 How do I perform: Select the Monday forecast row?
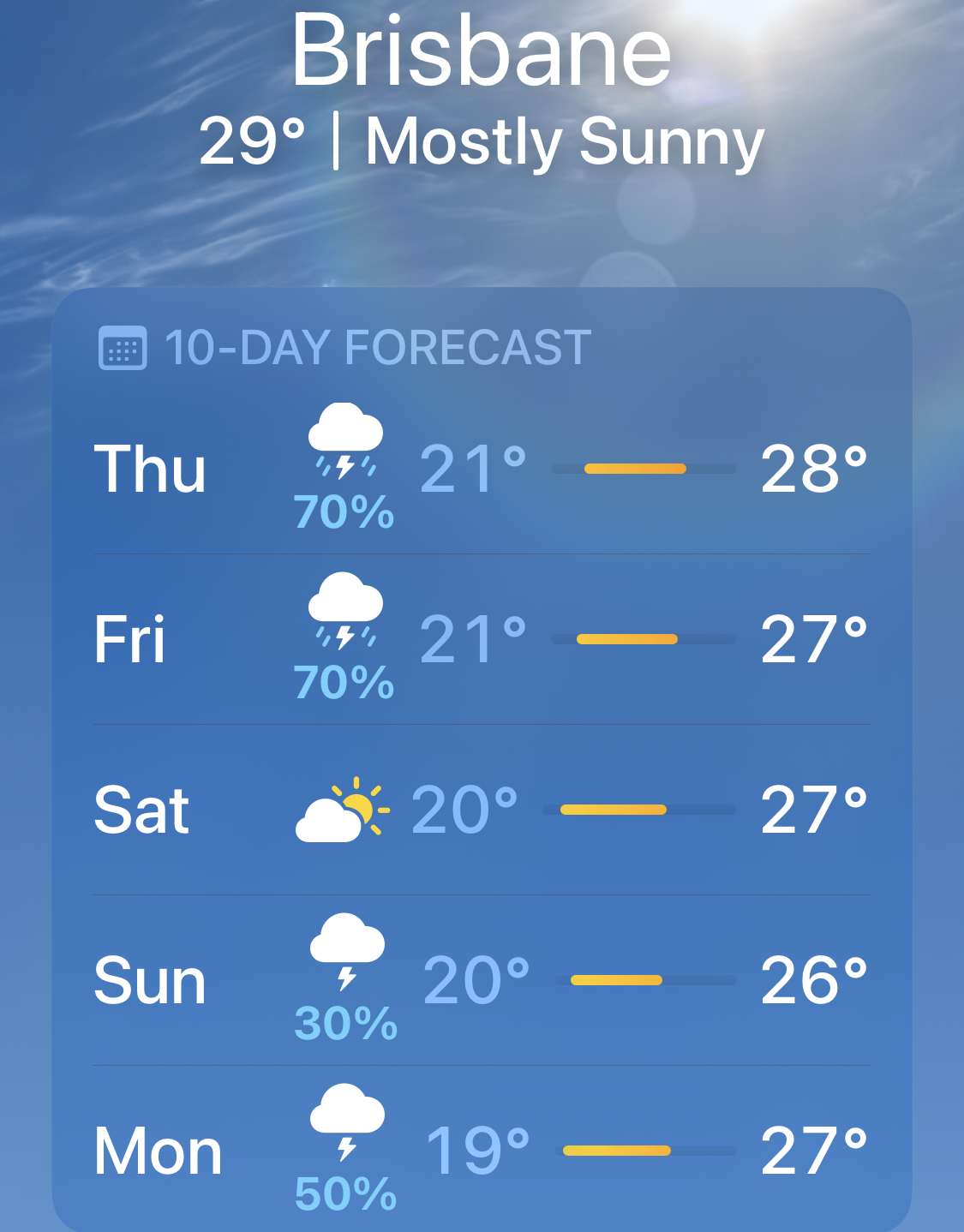tap(482, 1151)
